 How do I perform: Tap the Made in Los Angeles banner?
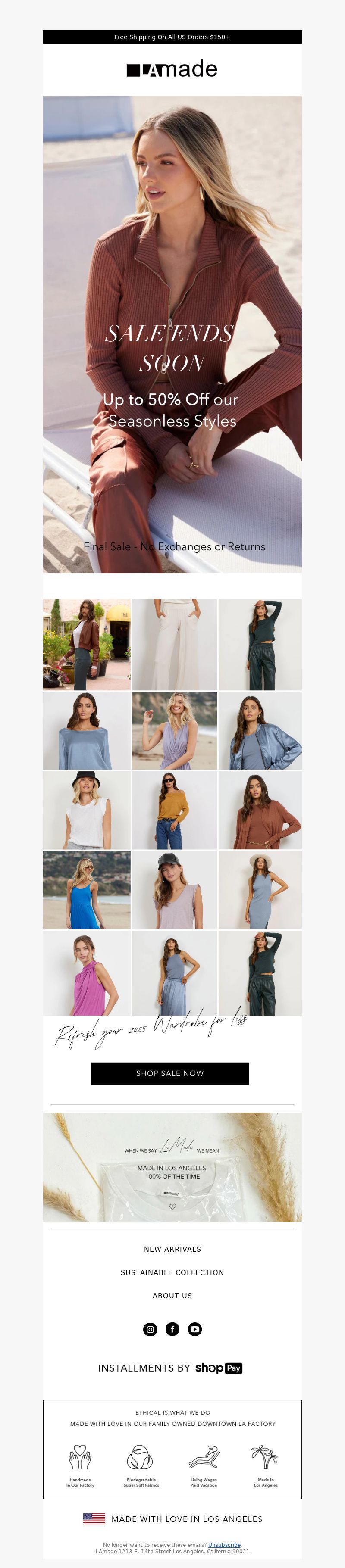pos(172,1167)
